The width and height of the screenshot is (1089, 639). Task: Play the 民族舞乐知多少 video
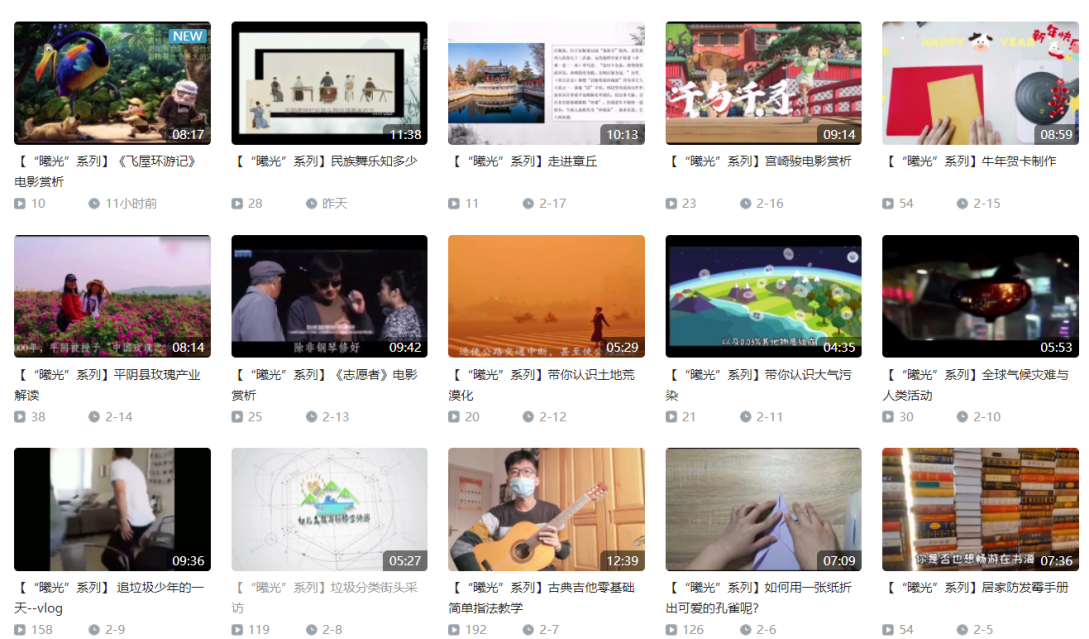pos(329,83)
